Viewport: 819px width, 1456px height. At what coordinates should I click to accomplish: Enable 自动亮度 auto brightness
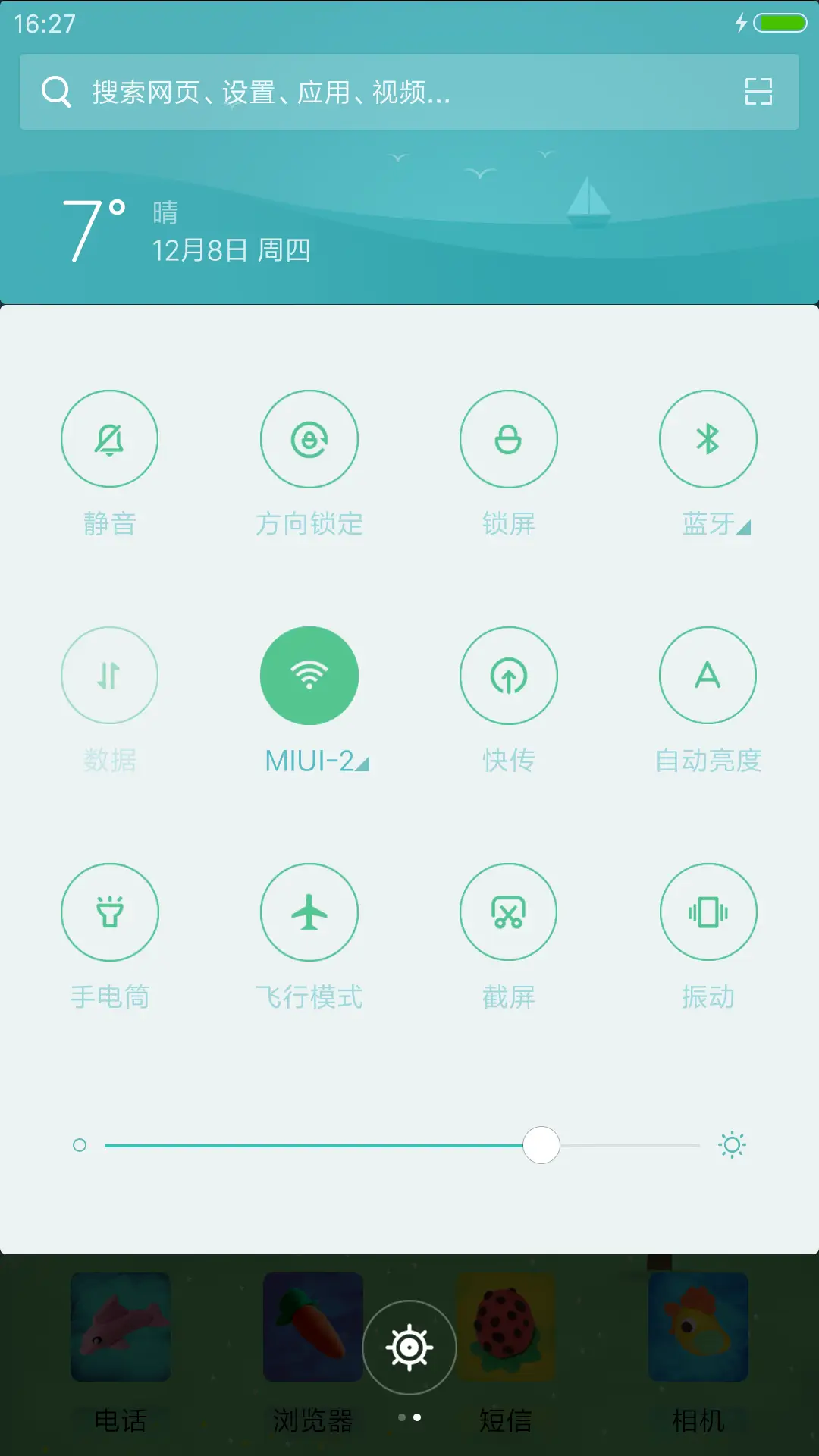tap(708, 675)
